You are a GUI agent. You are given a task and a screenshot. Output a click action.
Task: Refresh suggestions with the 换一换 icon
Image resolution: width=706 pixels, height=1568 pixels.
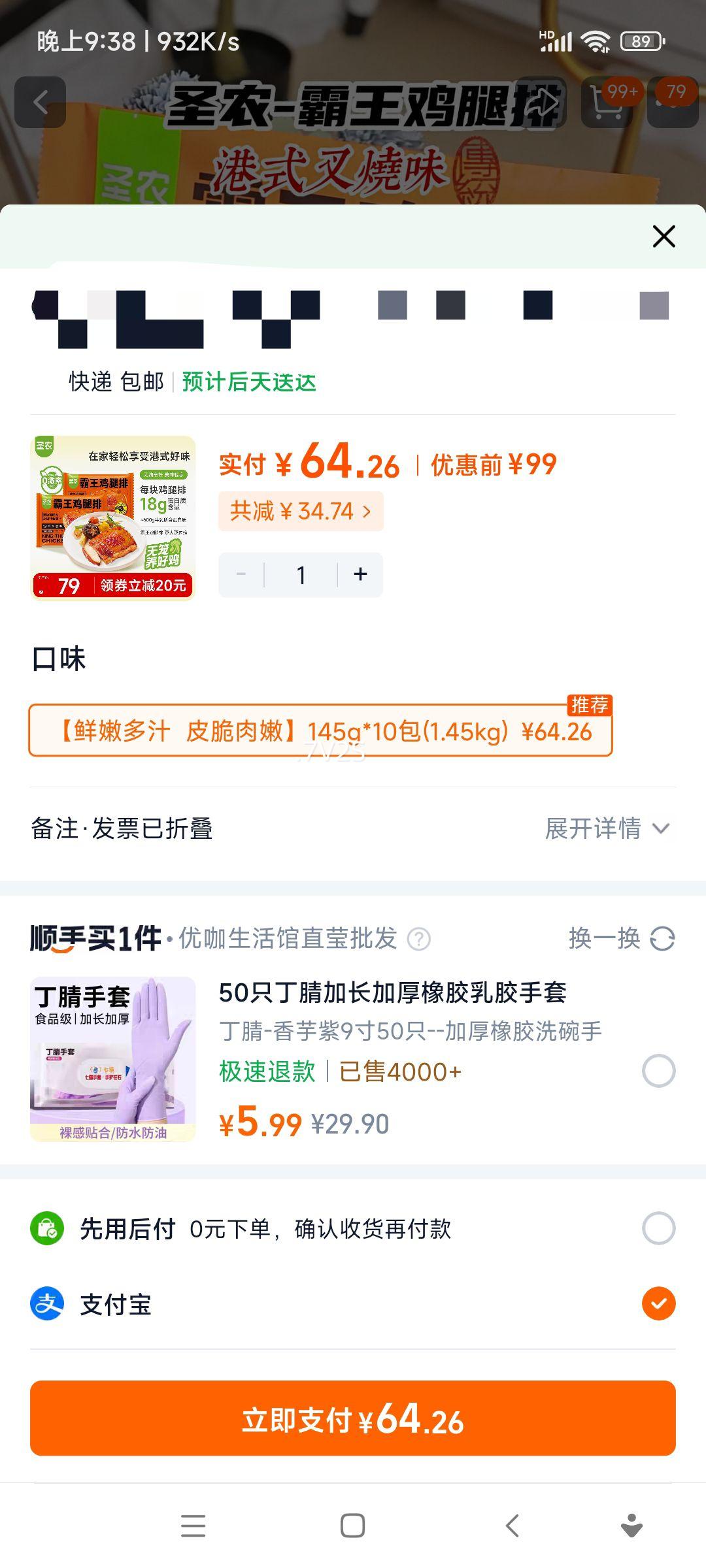pyautogui.click(x=662, y=938)
